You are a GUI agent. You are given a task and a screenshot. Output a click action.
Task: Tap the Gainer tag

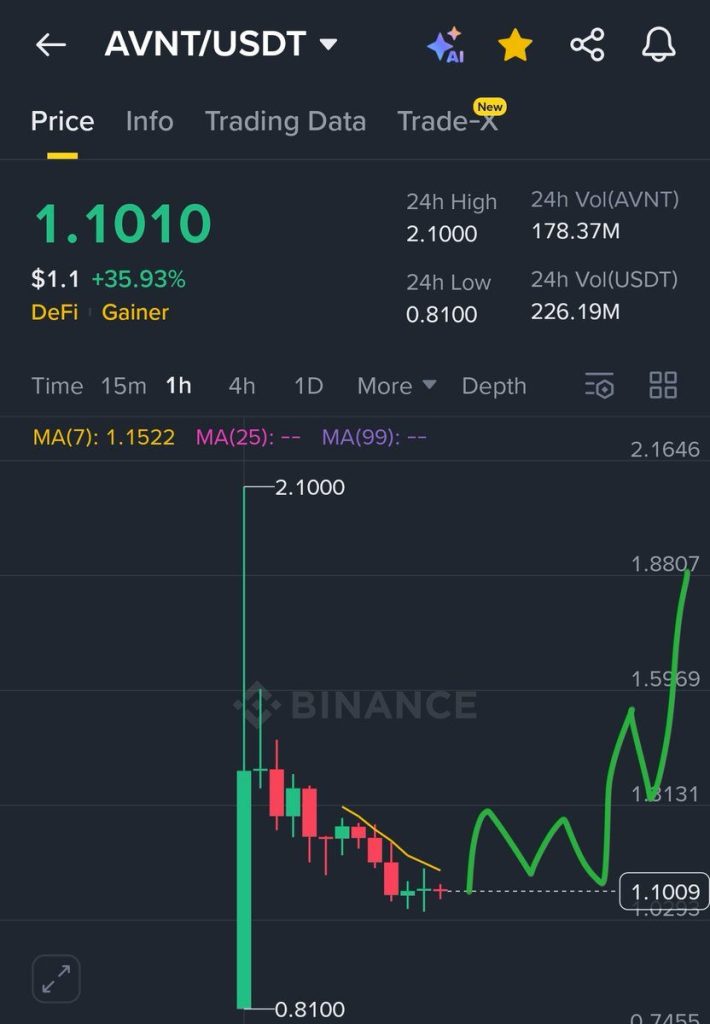[x=135, y=312]
